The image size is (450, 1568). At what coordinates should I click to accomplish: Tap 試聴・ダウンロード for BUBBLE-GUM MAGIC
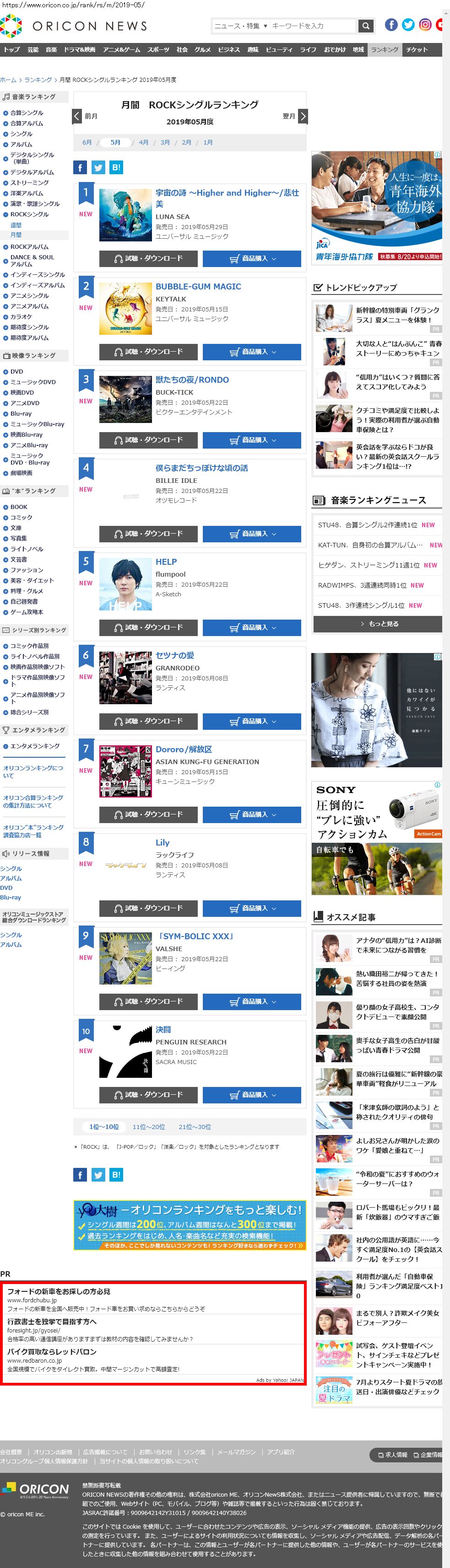point(148,352)
